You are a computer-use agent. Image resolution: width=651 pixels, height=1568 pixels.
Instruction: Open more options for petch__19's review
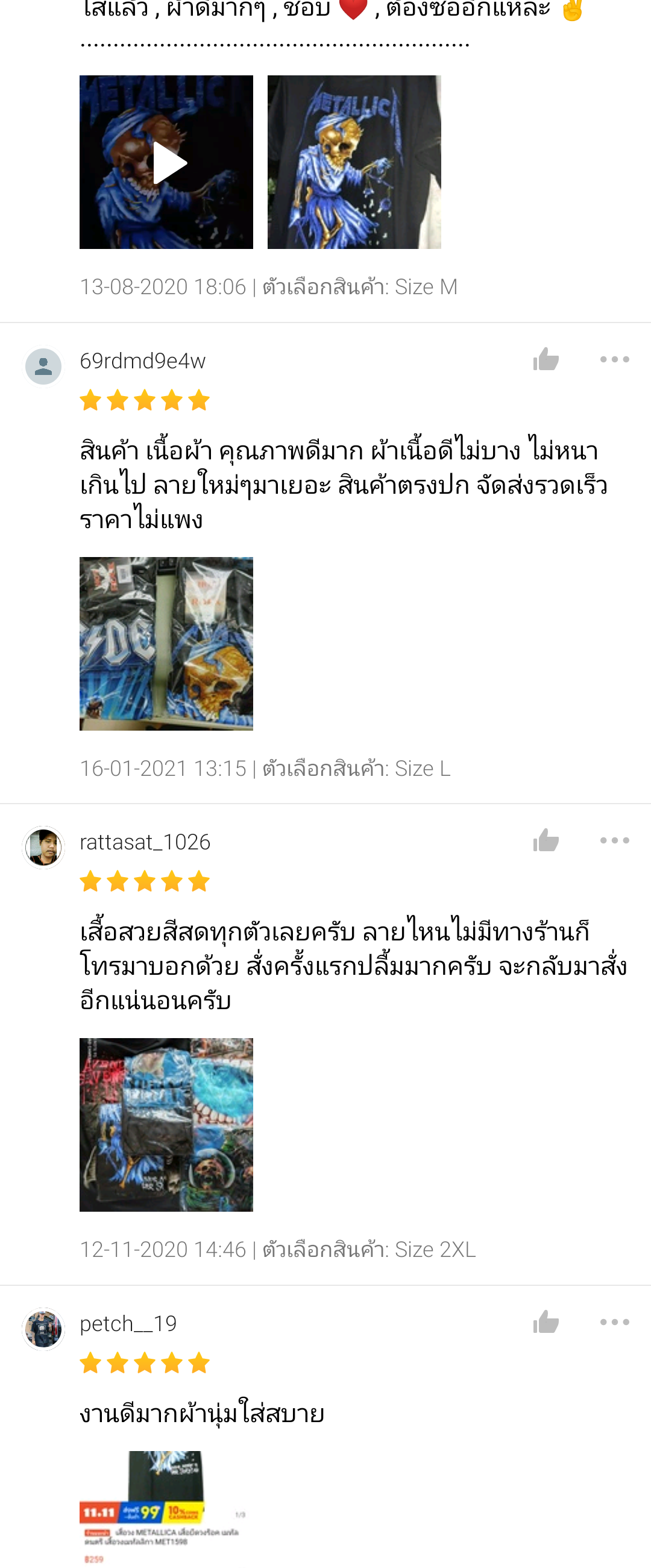[x=614, y=1322]
